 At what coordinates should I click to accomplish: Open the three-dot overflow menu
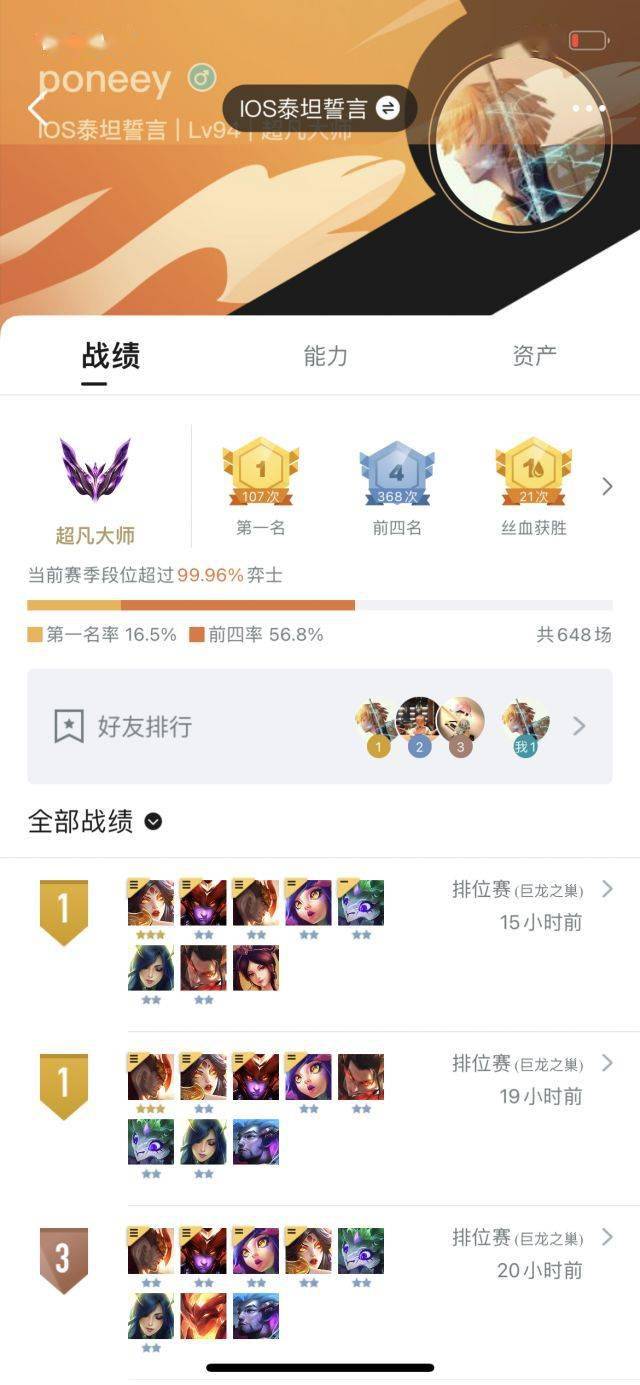(589, 108)
